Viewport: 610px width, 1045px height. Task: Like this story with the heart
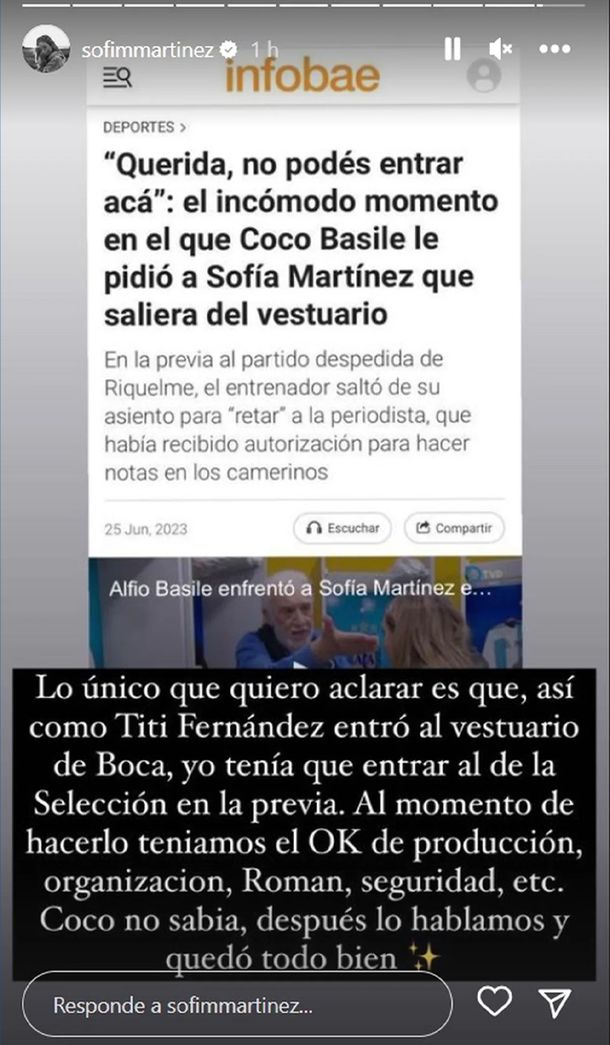495,1004
